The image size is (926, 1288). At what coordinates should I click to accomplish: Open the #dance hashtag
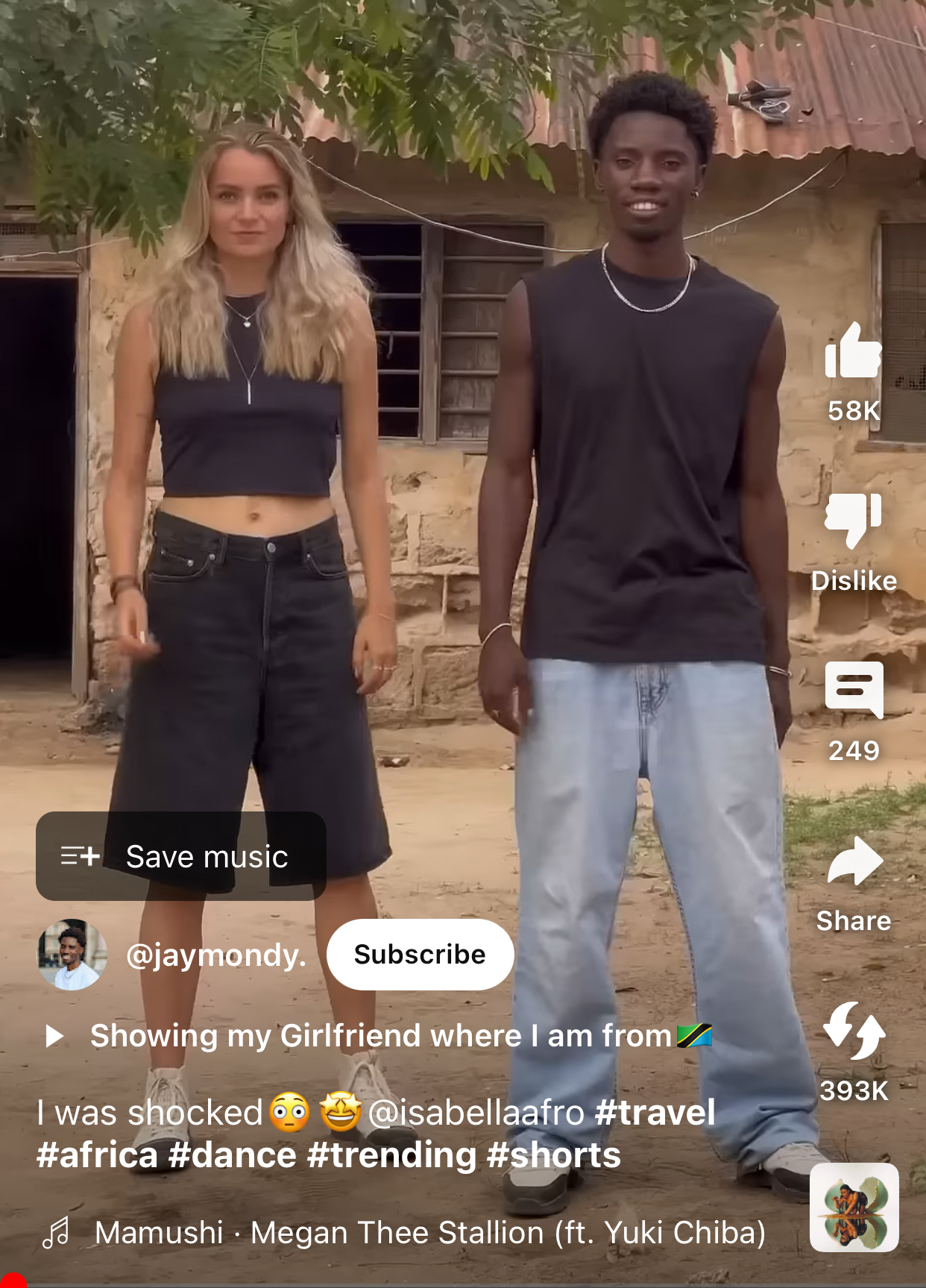[233, 1155]
